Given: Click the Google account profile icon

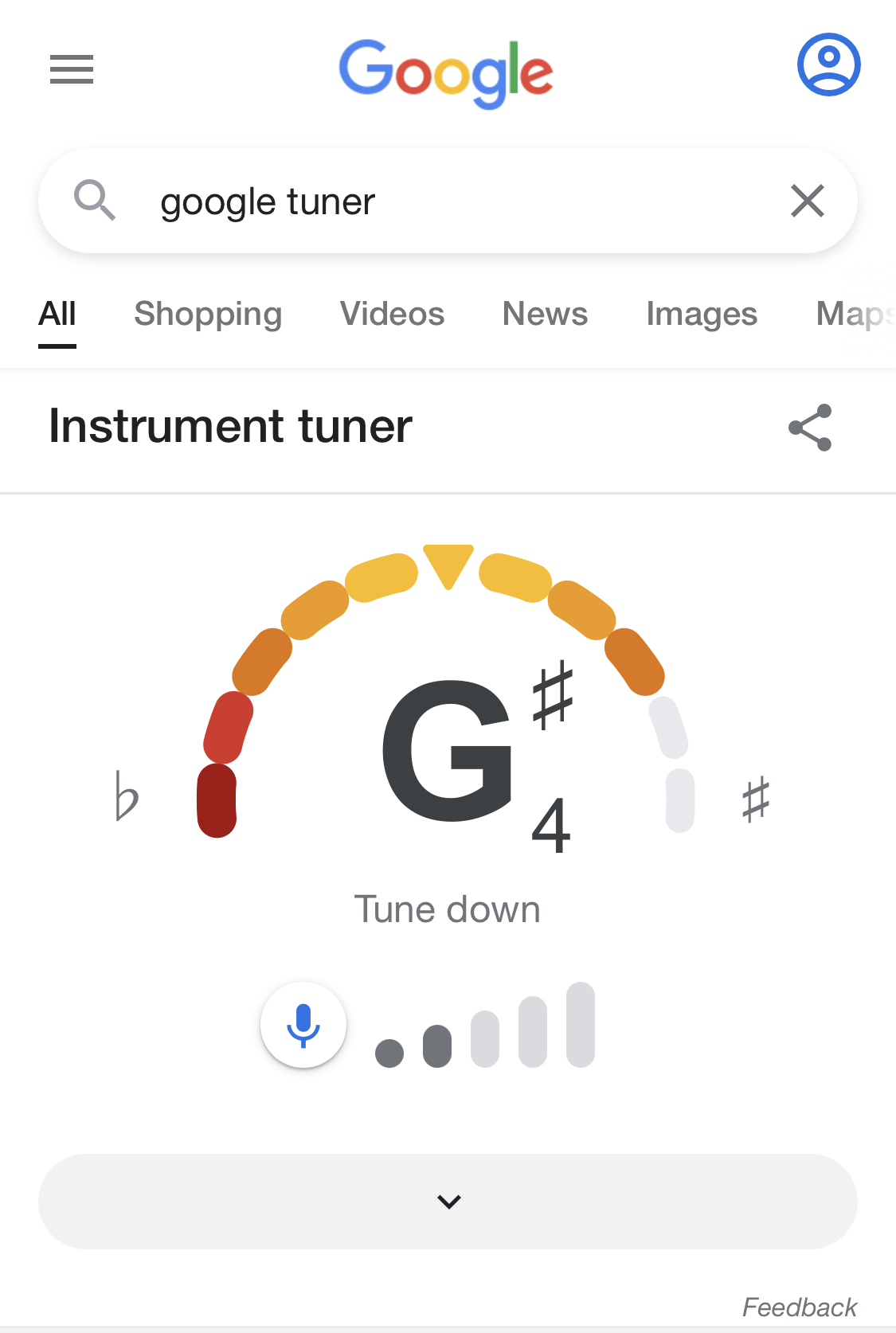Looking at the screenshot, I should (x=828, y=64).
